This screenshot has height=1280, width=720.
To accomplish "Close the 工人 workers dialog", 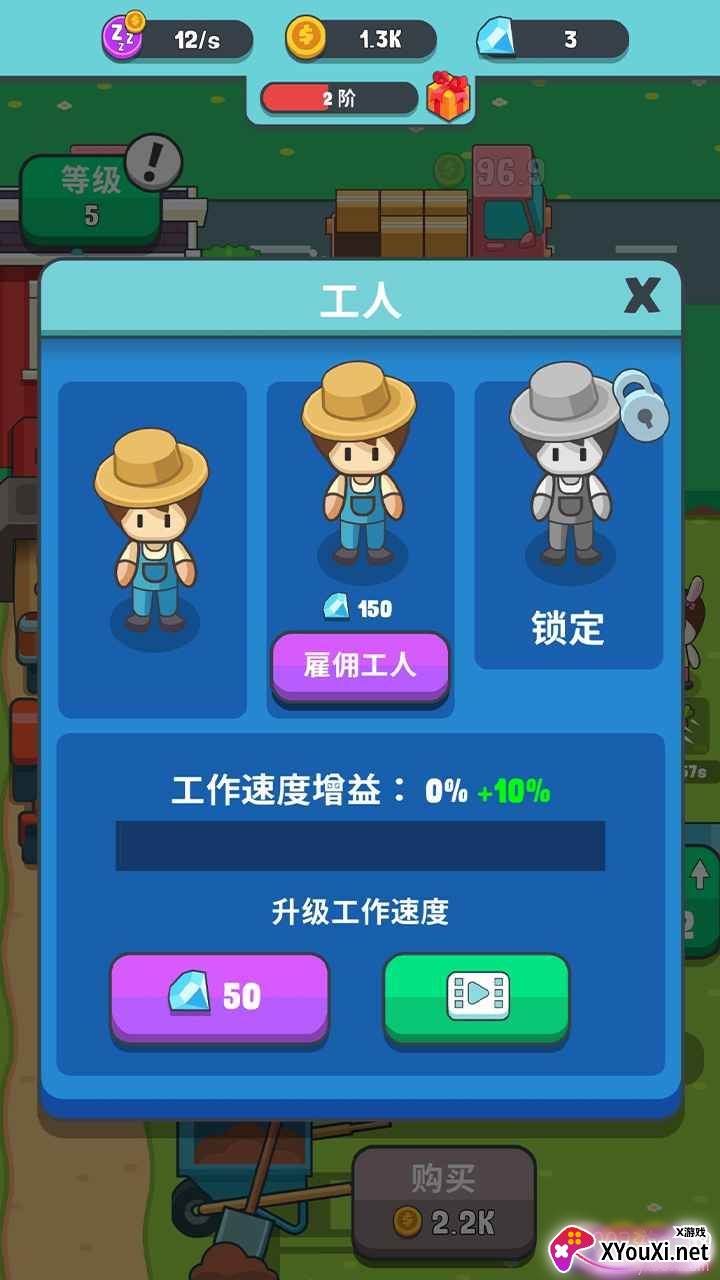I will 642,295.
